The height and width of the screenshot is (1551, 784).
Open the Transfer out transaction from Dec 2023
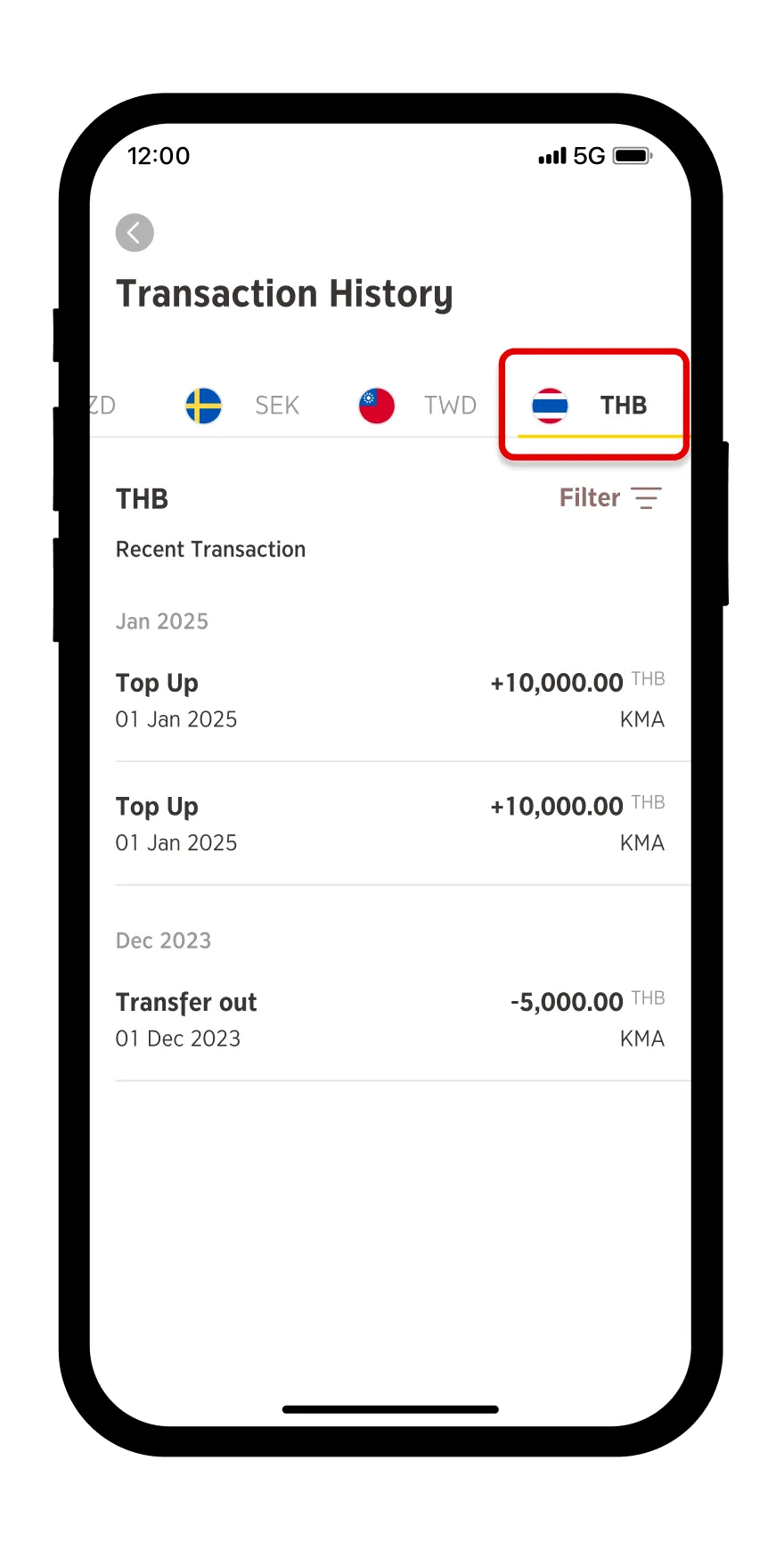coord(390,1020)
